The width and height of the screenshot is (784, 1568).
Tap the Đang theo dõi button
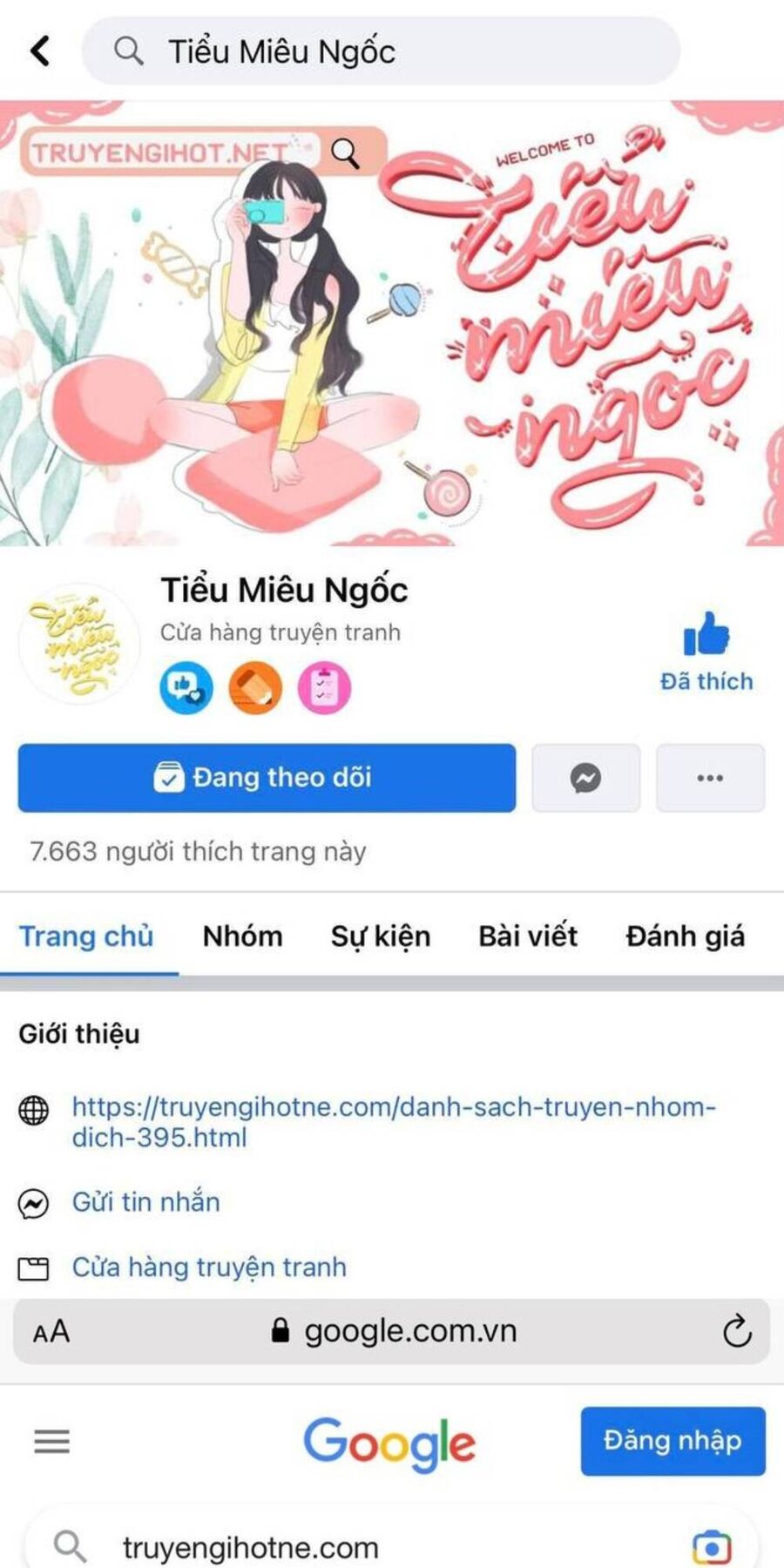(x=267, y=778)
